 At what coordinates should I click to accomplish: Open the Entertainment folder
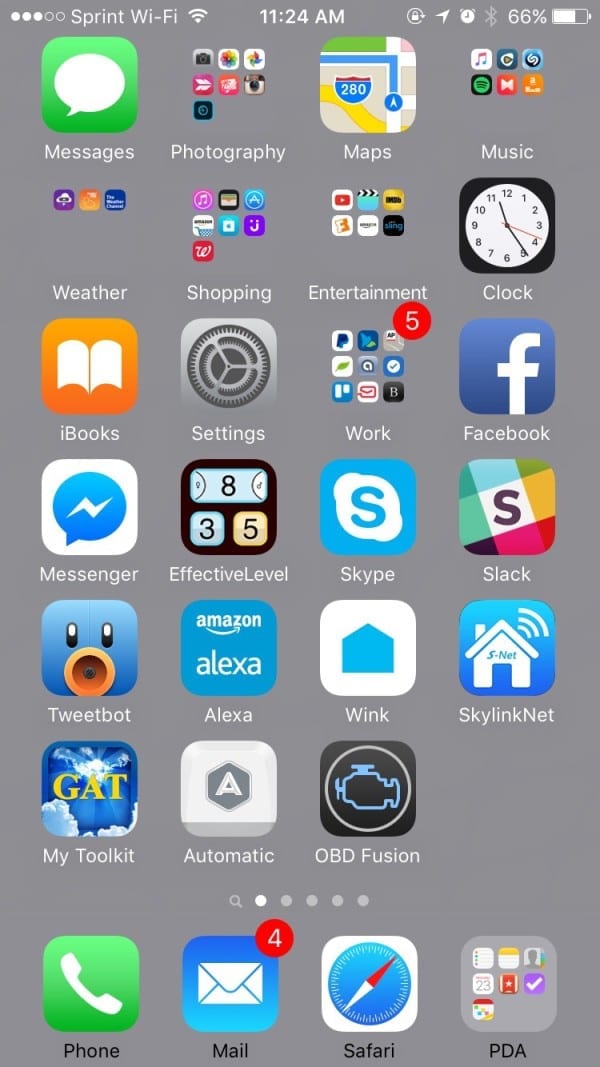point(367,226)
